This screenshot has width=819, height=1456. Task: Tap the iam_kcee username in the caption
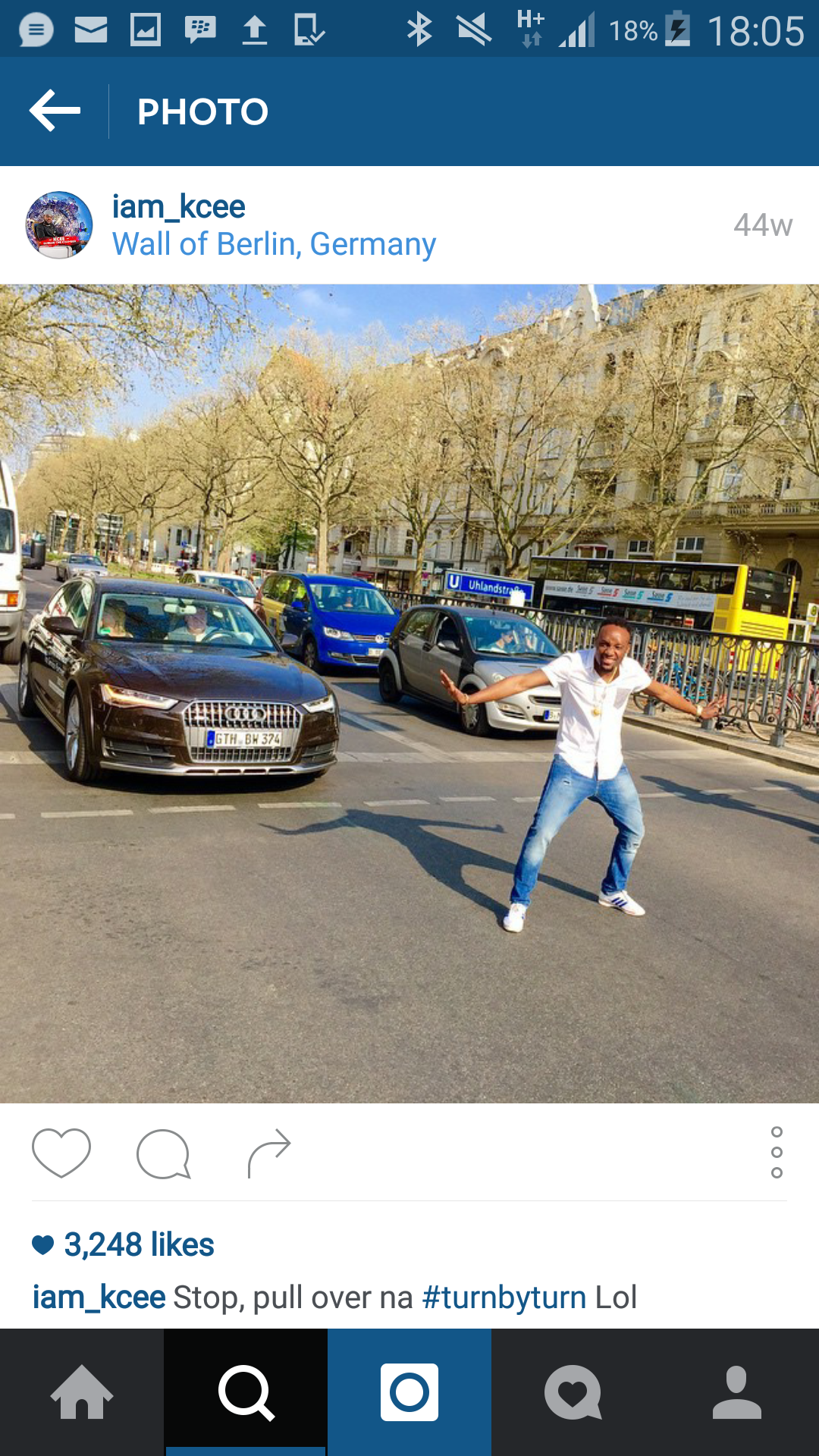coord(99,1298)
